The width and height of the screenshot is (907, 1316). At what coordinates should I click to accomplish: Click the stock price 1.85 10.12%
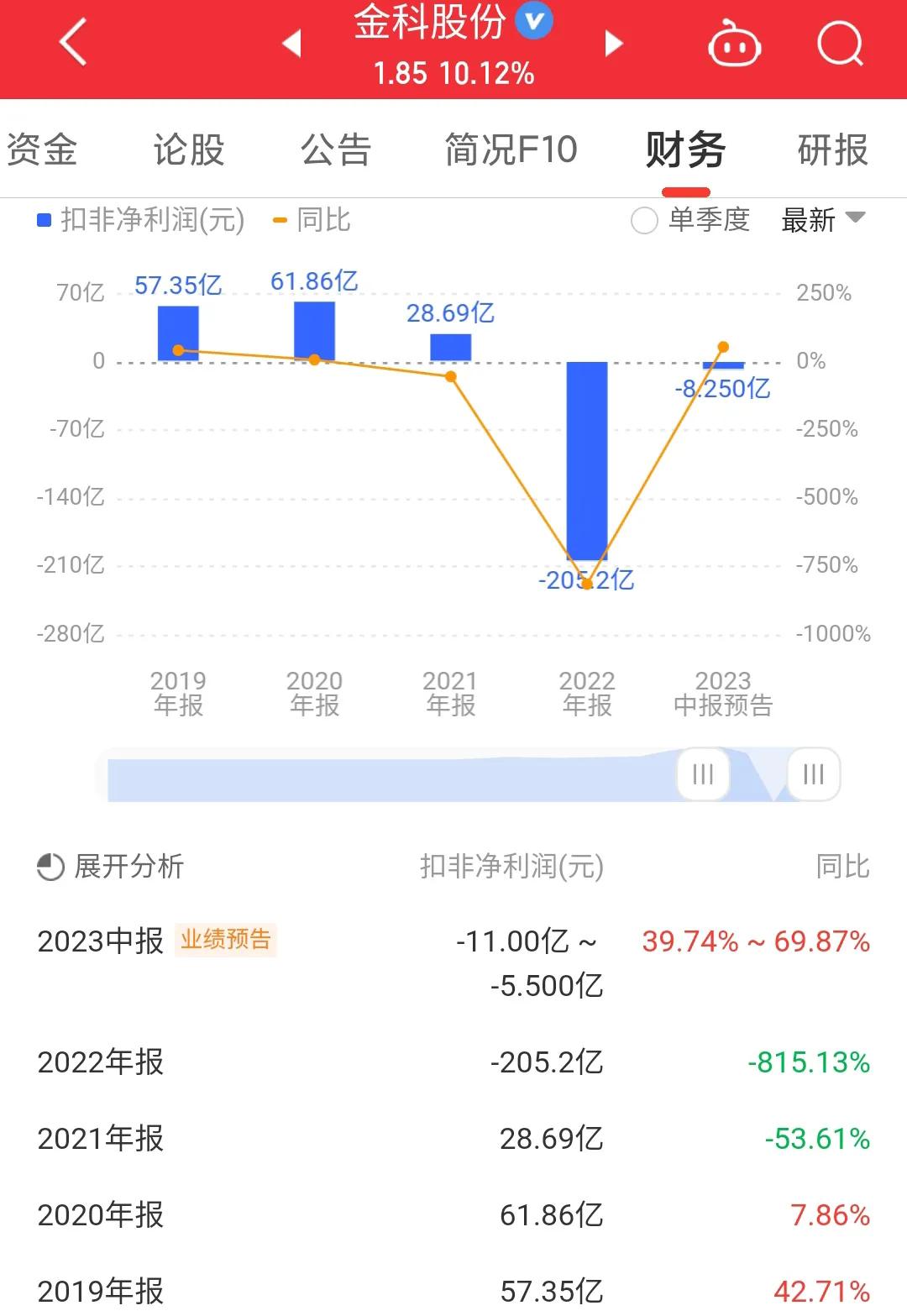[x=454, y=74]
